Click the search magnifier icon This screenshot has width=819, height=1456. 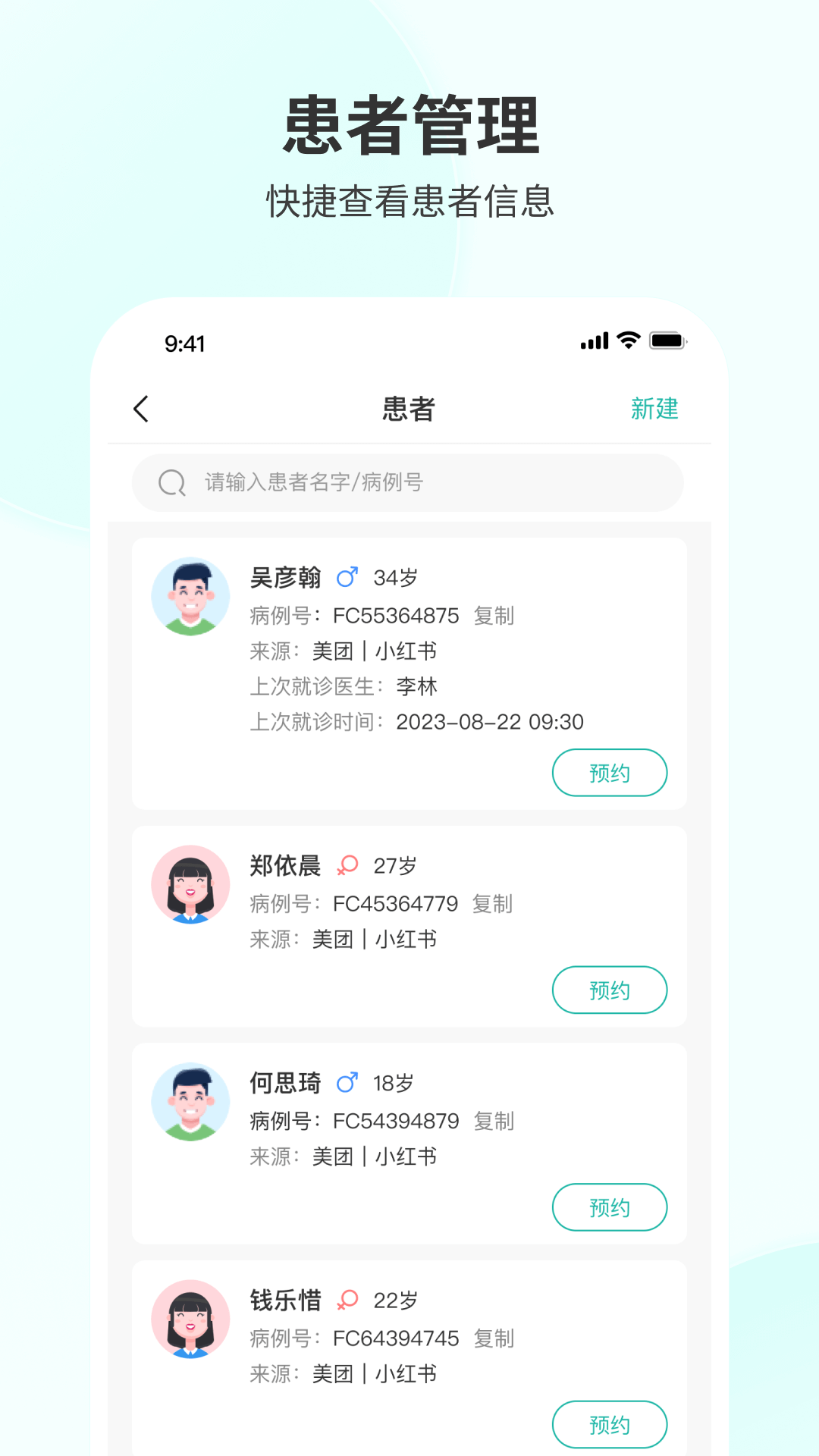click(173, 483)
